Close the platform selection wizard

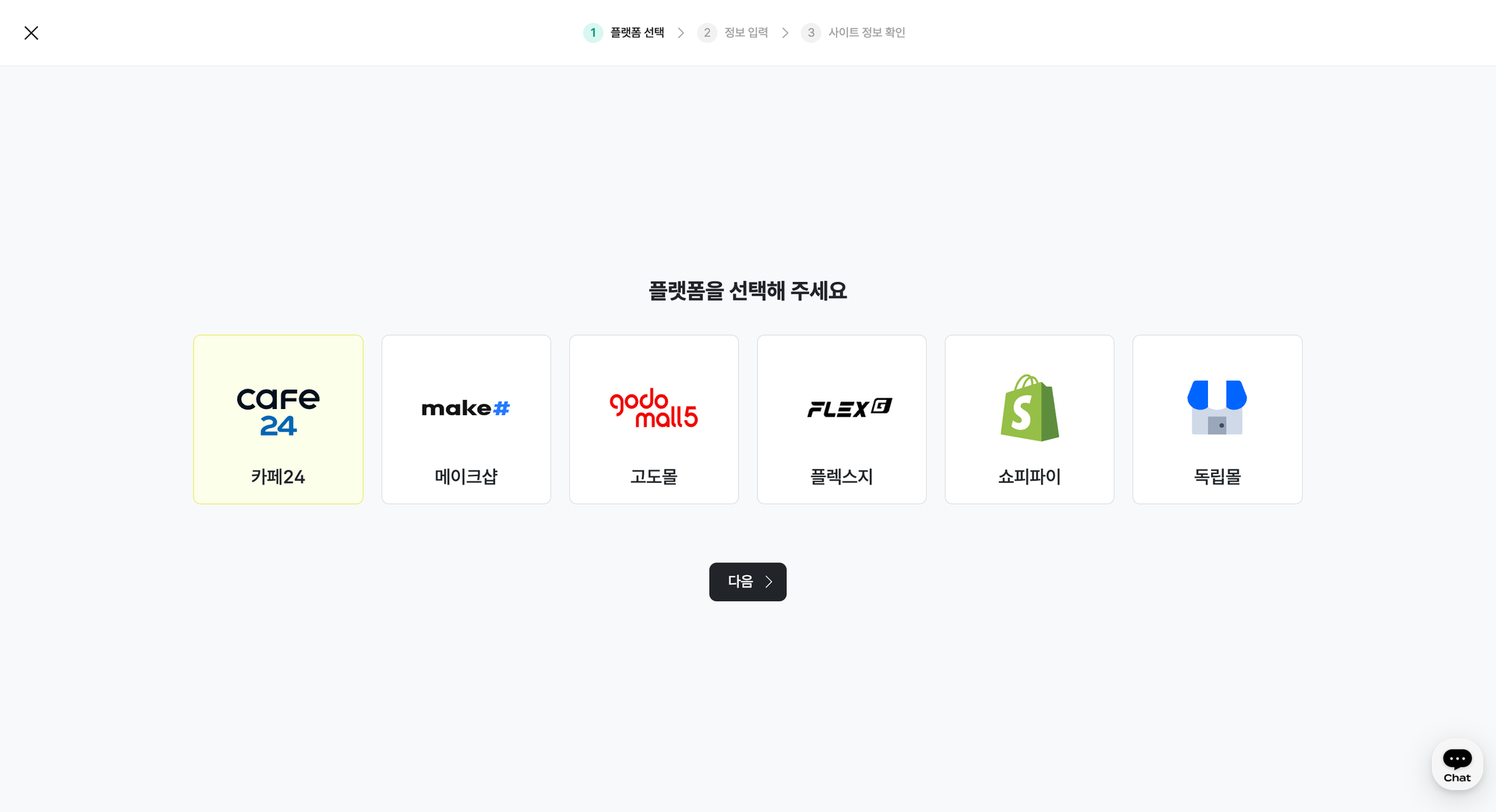pos(31,33)
